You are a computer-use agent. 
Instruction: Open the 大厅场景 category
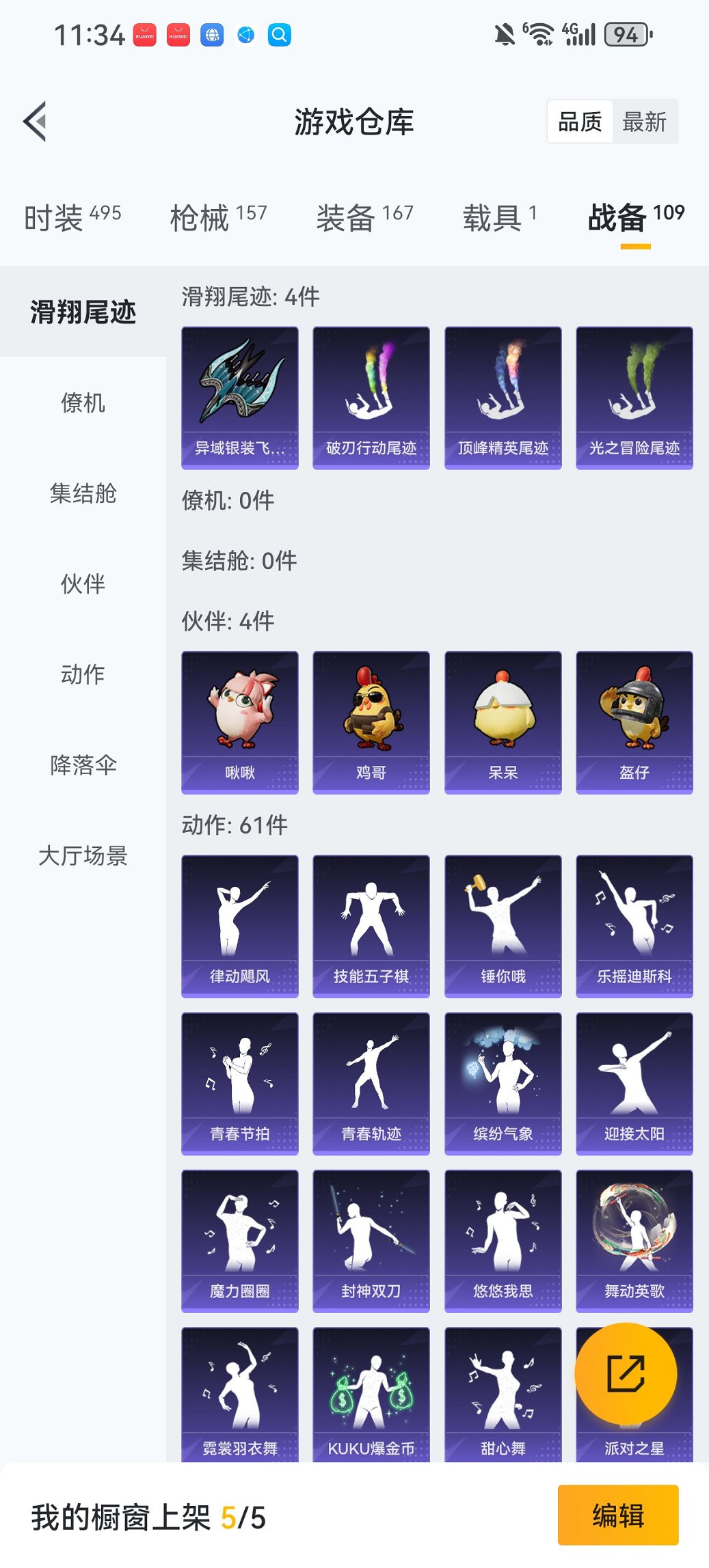(83, 855)
